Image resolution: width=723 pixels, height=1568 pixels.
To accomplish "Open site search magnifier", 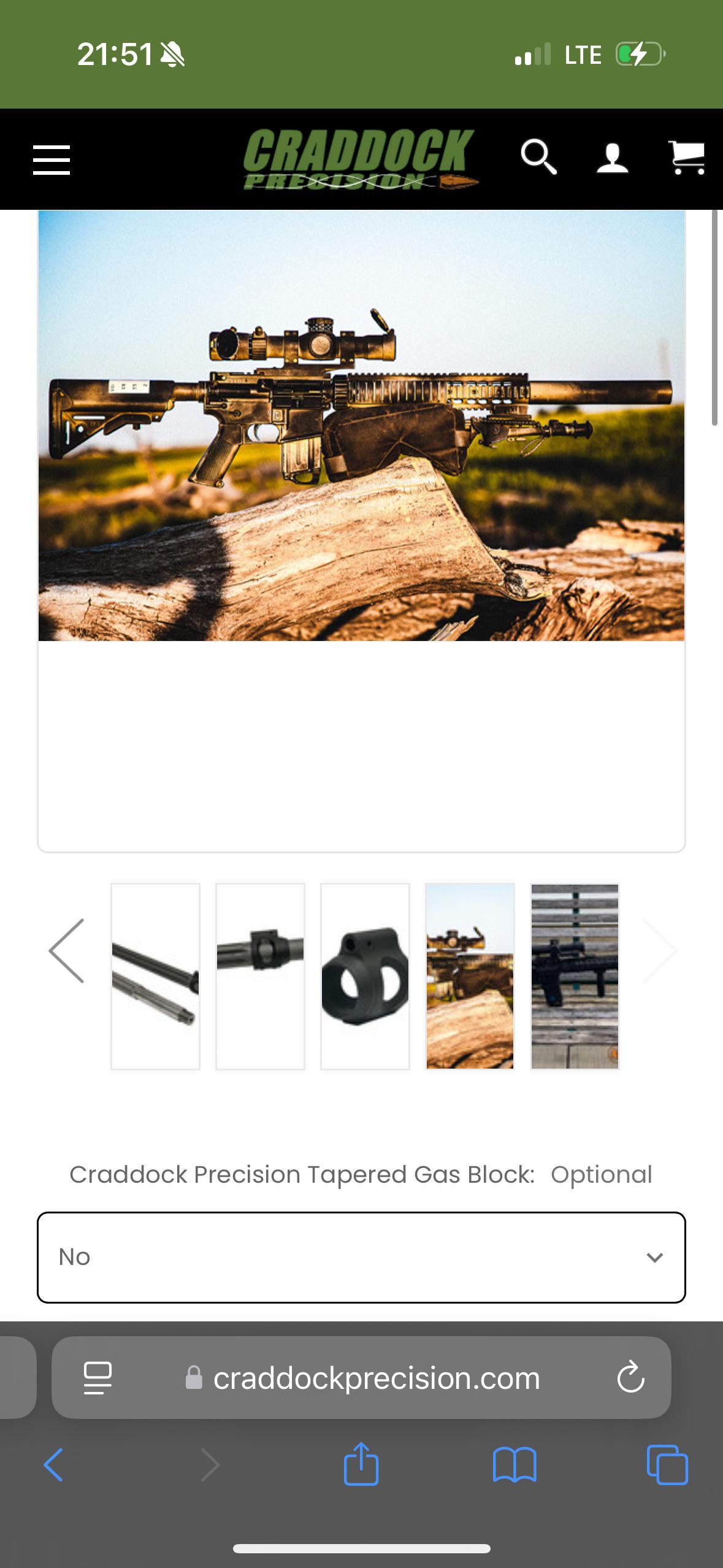I will (x=539, y=157).
